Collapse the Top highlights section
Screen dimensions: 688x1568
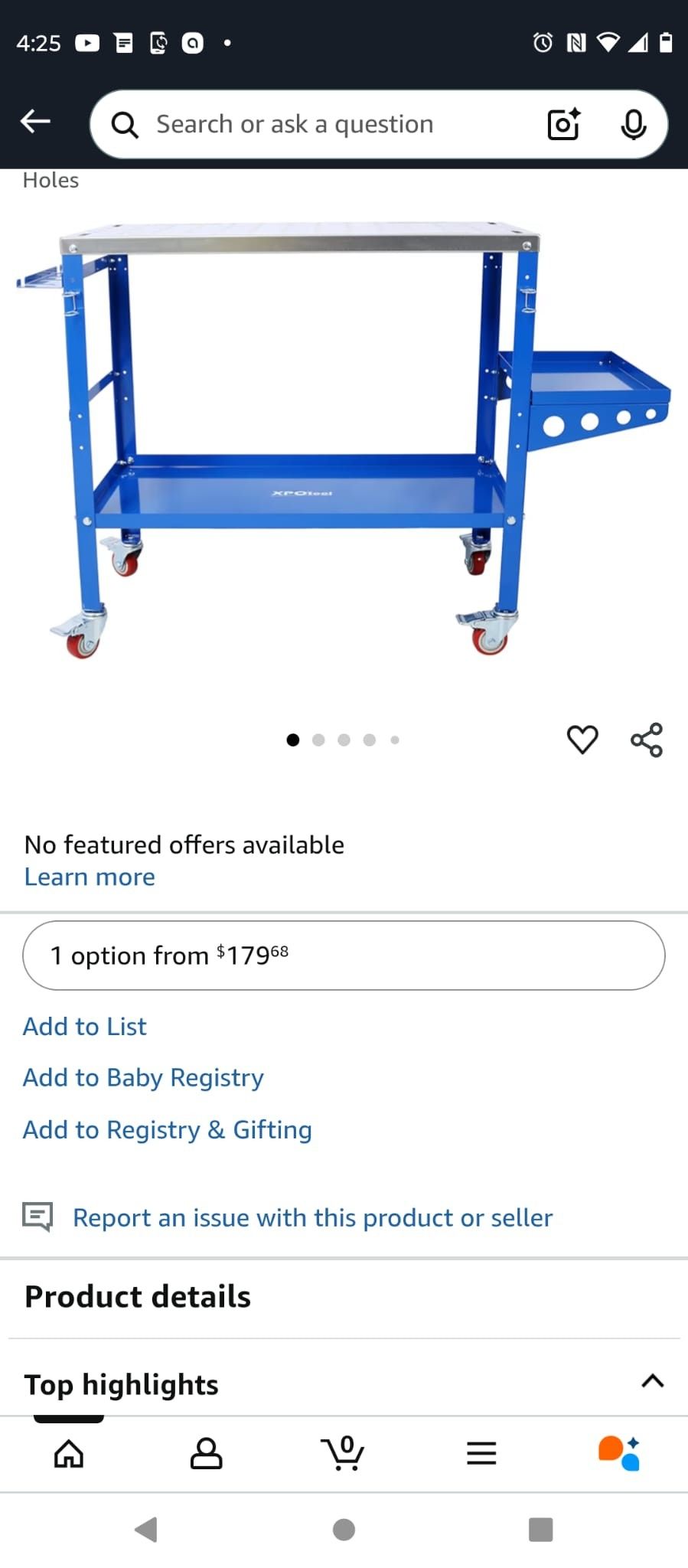coord(652,1382)
